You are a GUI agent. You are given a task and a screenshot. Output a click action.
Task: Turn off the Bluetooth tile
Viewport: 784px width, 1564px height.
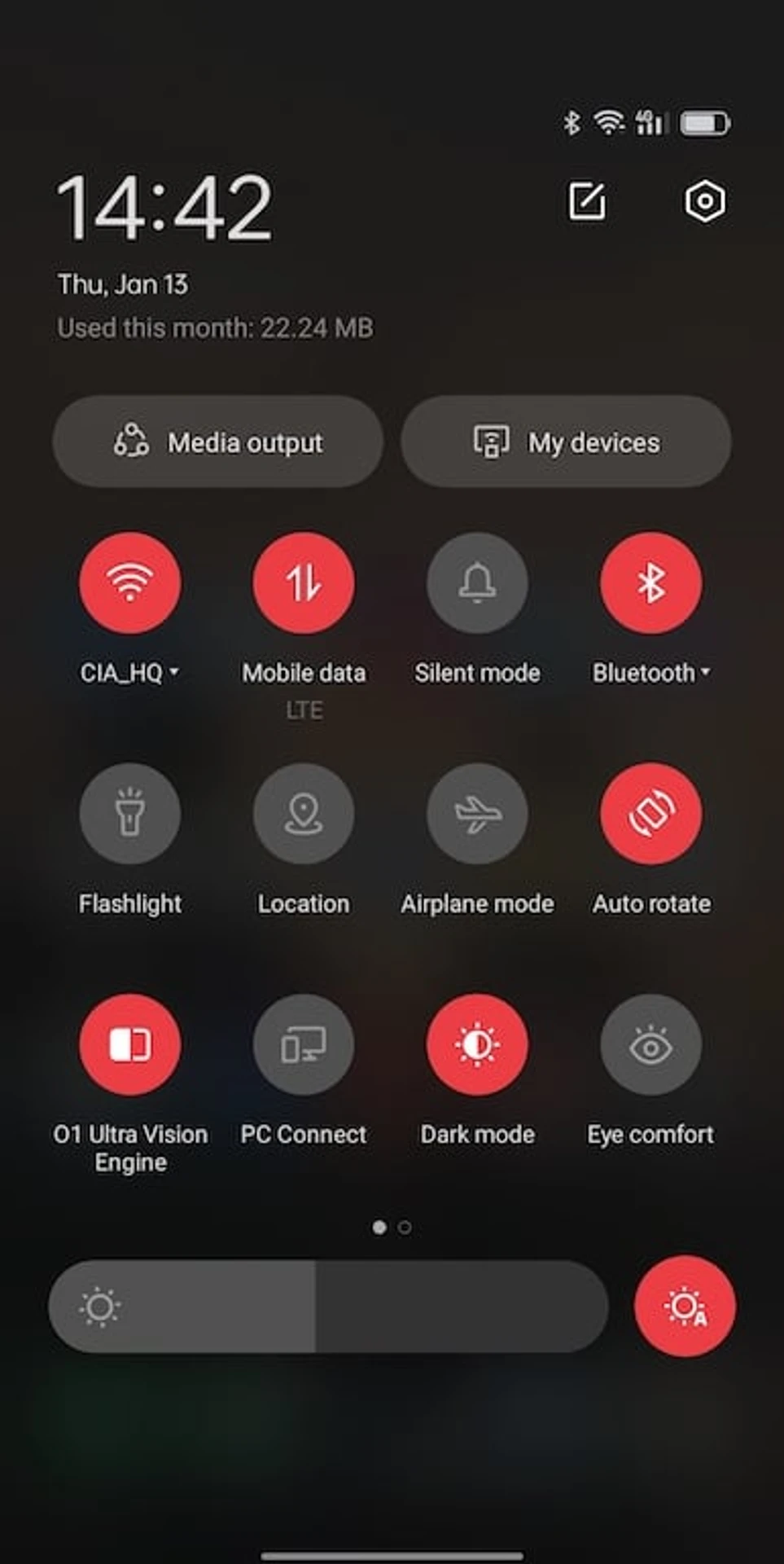[650, 583]
